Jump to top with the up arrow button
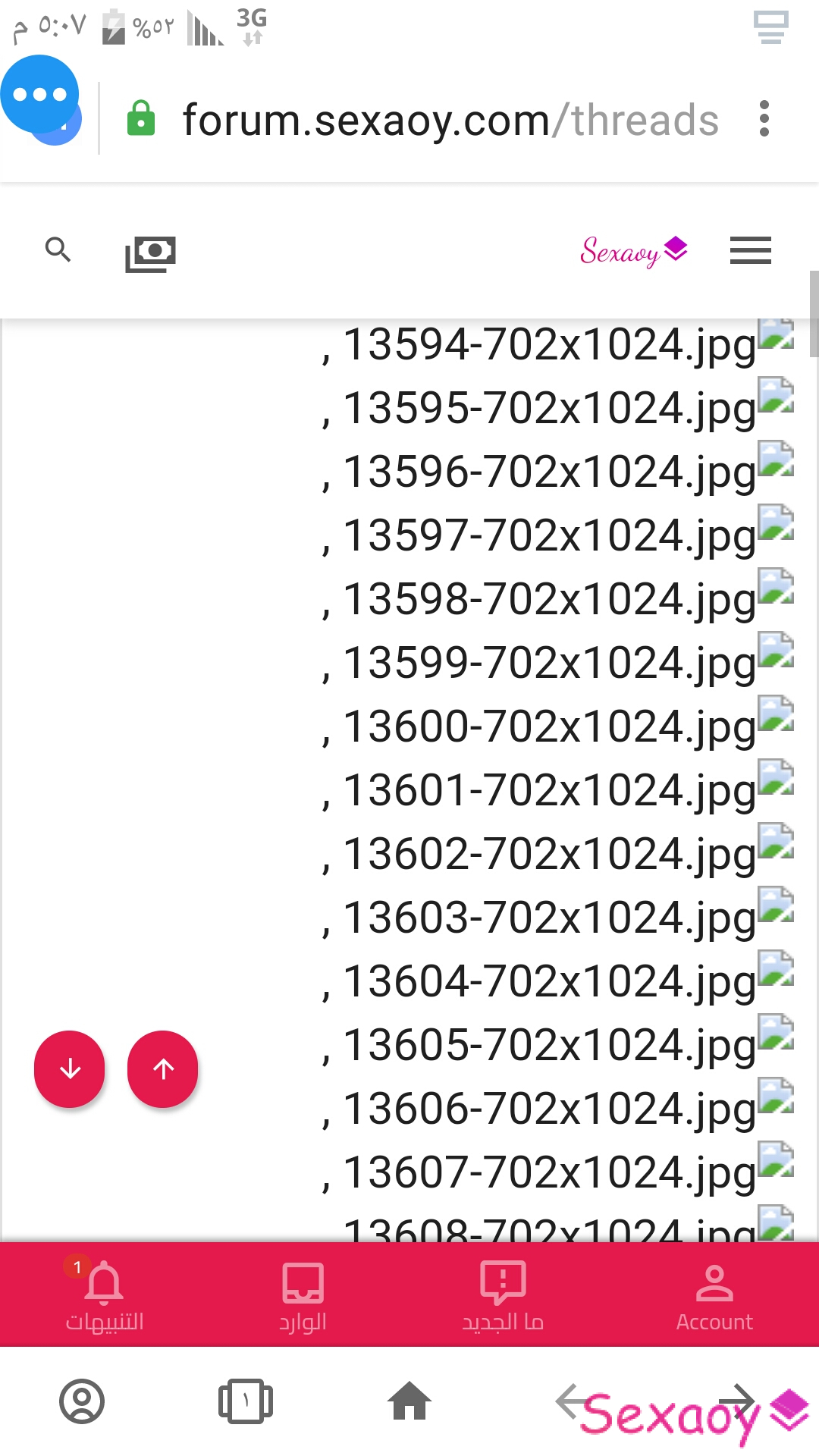This screenshot has width=819, height=1456. coord(163,1069)
